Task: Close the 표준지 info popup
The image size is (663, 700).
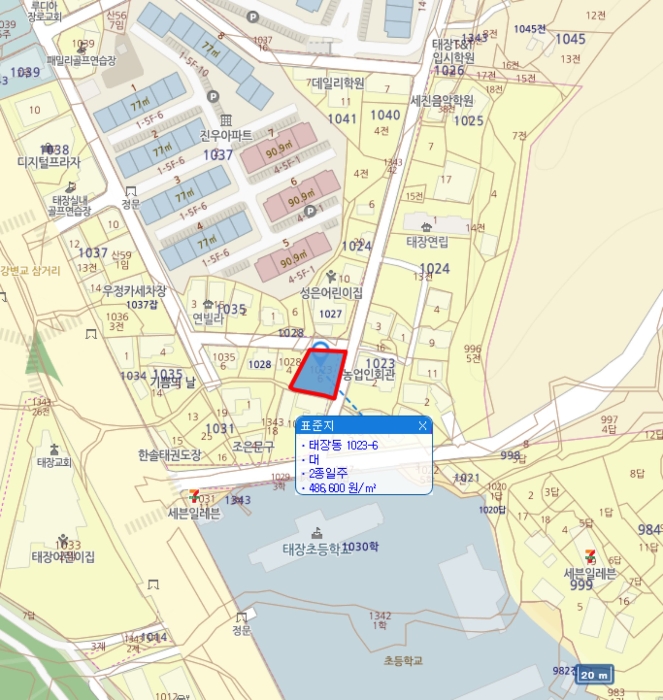Action: tap(422, 425)
